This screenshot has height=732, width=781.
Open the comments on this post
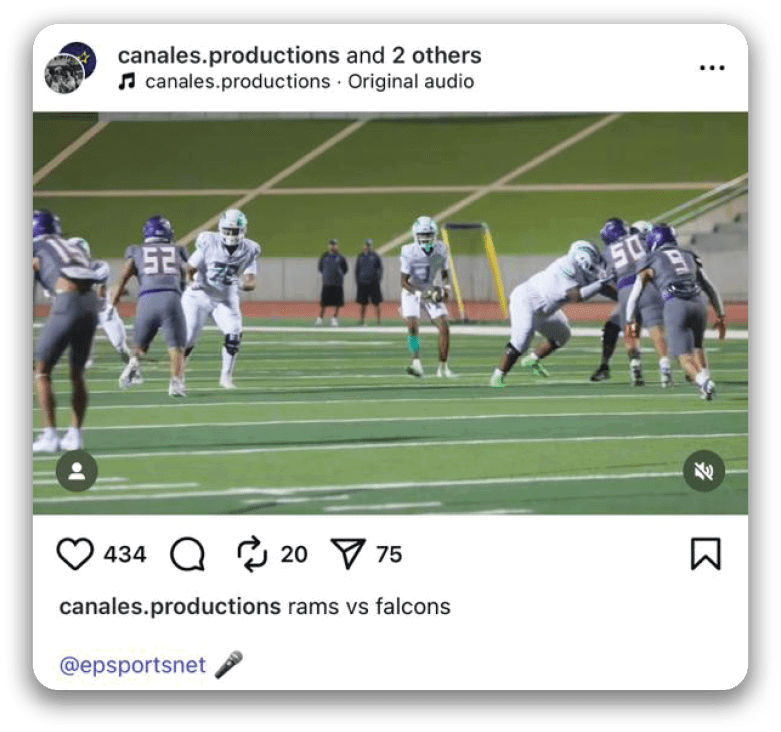tap(187, 553)
